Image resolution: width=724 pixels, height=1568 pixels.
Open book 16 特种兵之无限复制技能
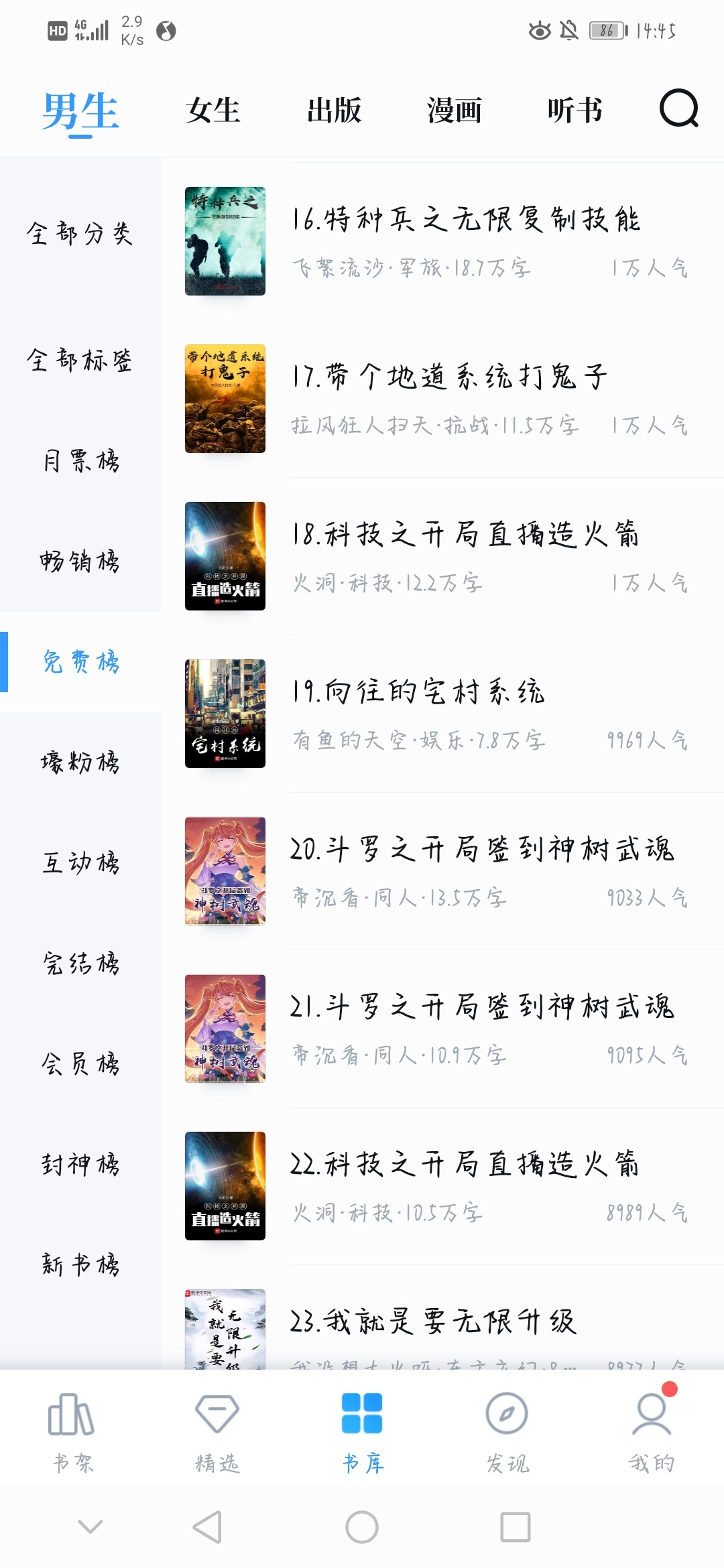[466, 220]
